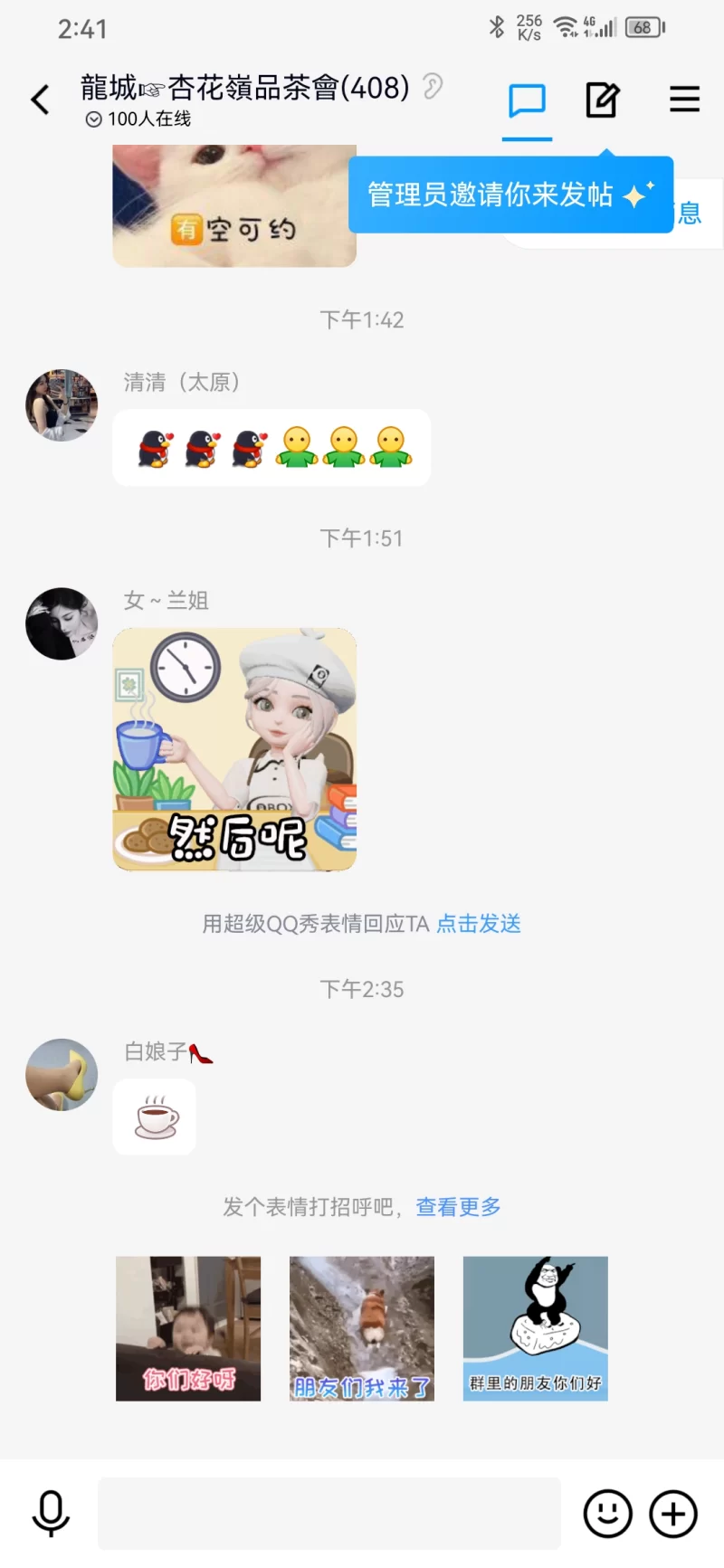Switch to the chat messages tab
This screenshot has width=724, height=1568.
(x=527, y=100)
